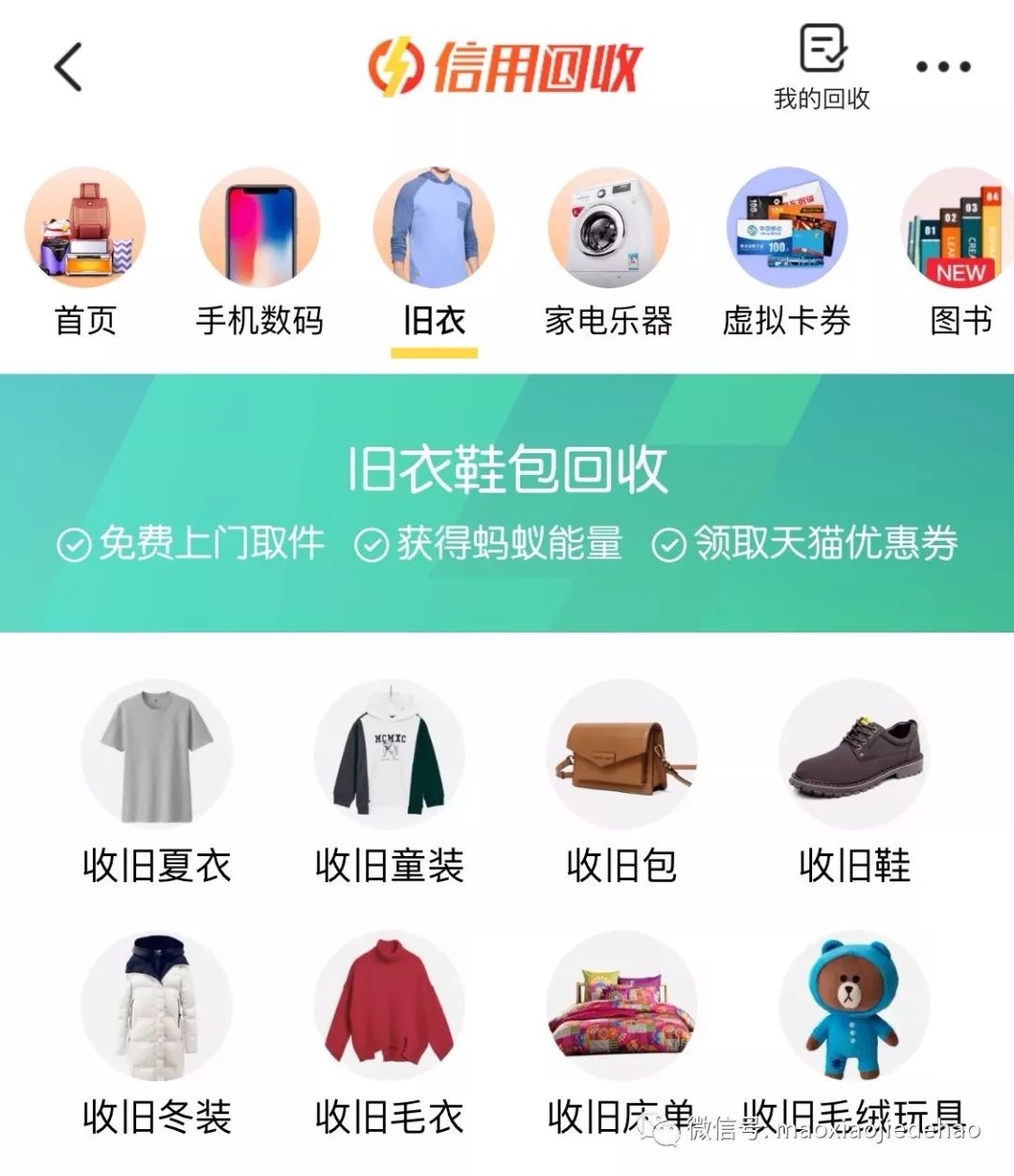Screen dimensions: 1014x1176
Task: Open 我的回收 (My Recycling)
Action: click(x=822, y=68)
